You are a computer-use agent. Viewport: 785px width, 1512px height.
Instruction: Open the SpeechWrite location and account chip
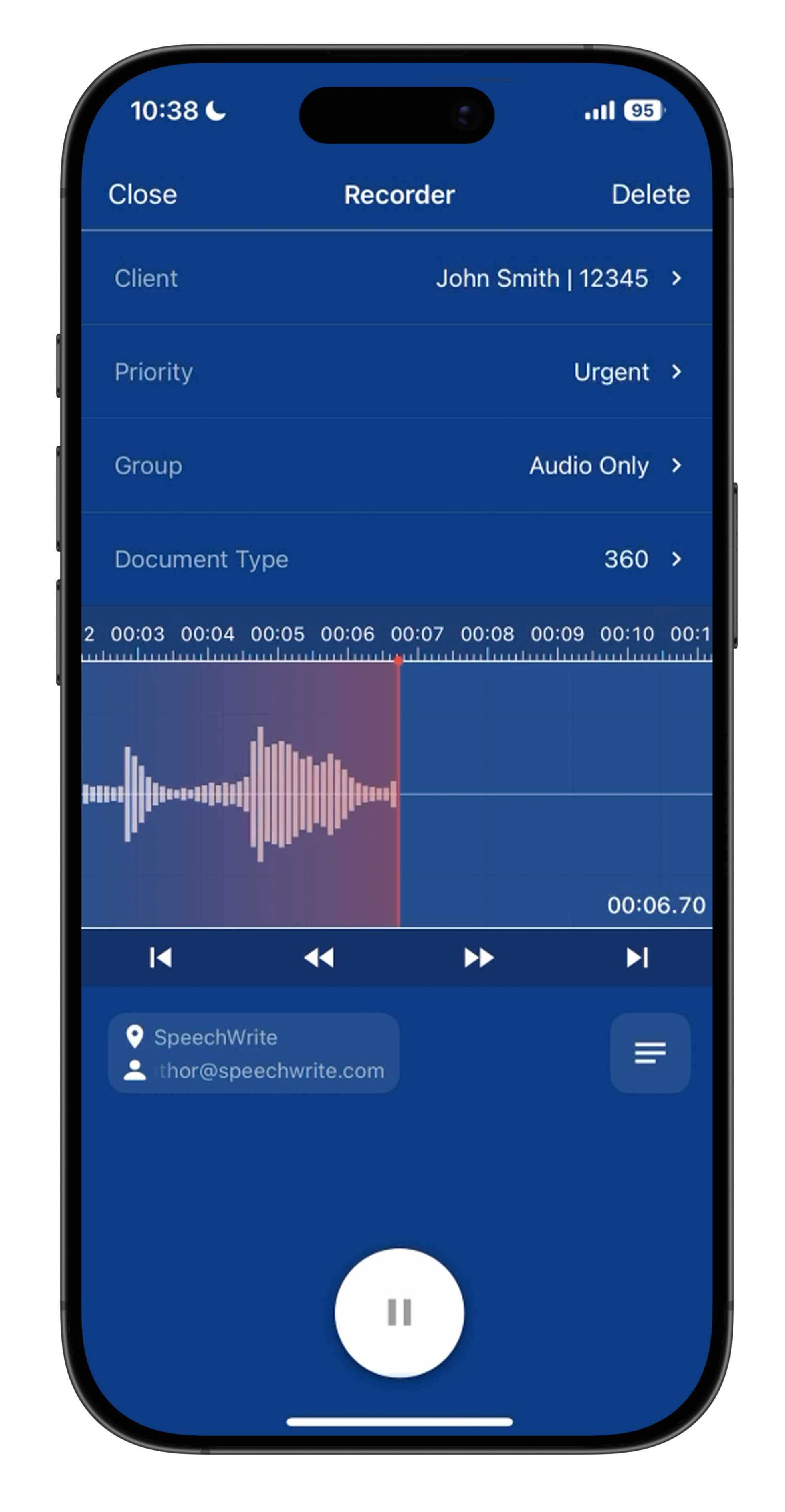(x=254, y=1053)
